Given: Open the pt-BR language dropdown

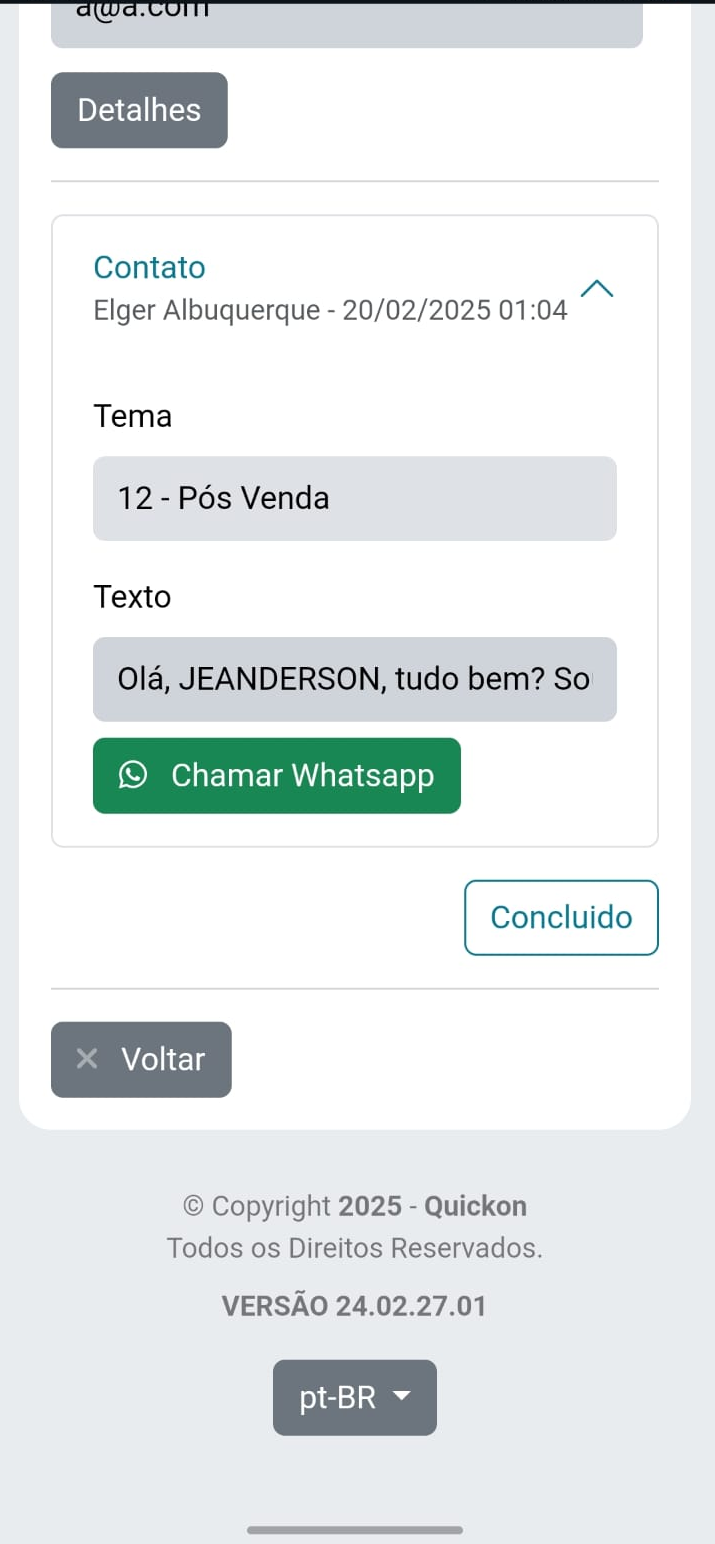Looking at the screenshot, I should coord(354,1397).
